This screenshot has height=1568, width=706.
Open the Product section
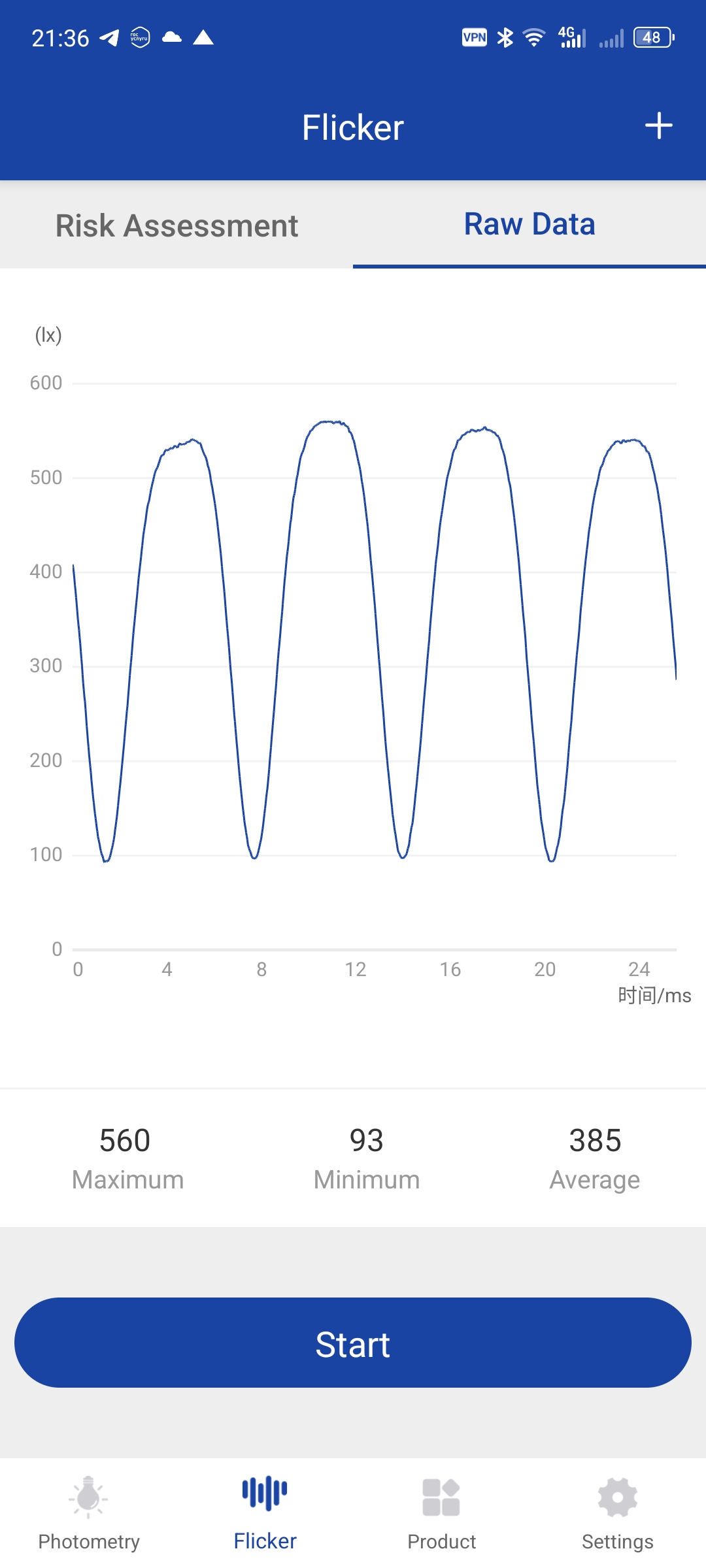pyautogui.click(x=441, y=1512)
